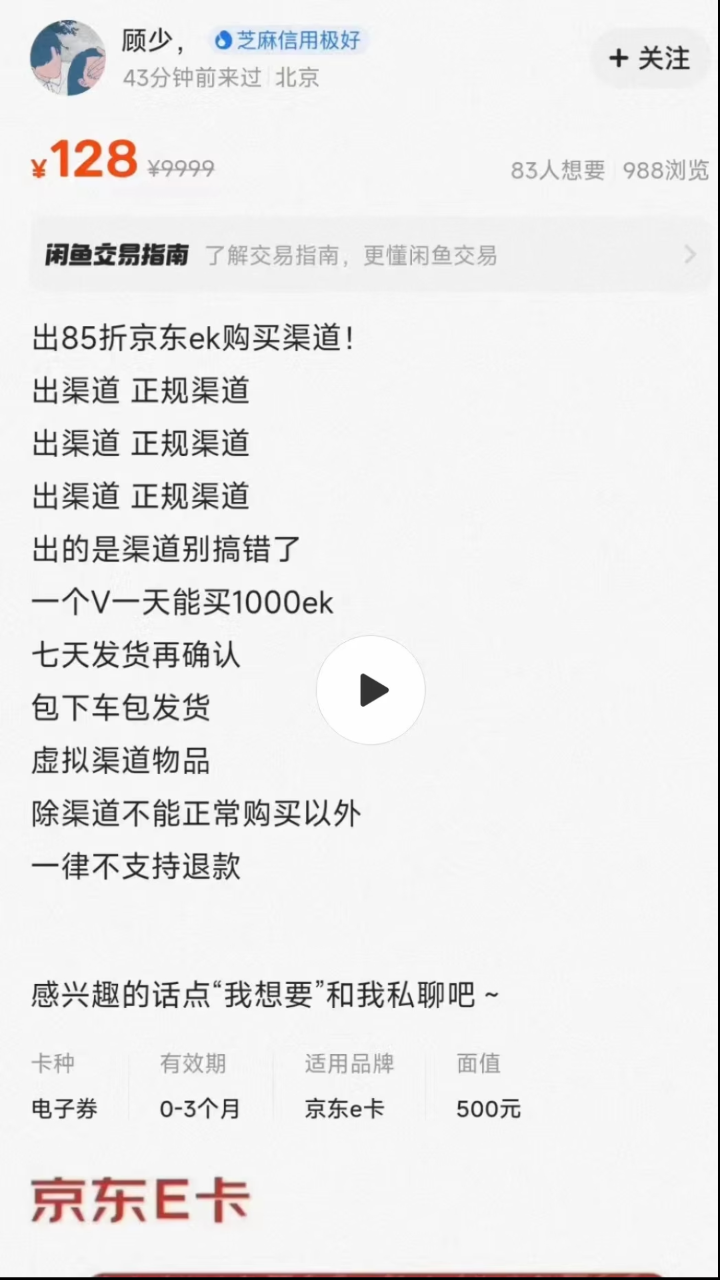Click the seller name 顾少

click(x=148, y=41)
